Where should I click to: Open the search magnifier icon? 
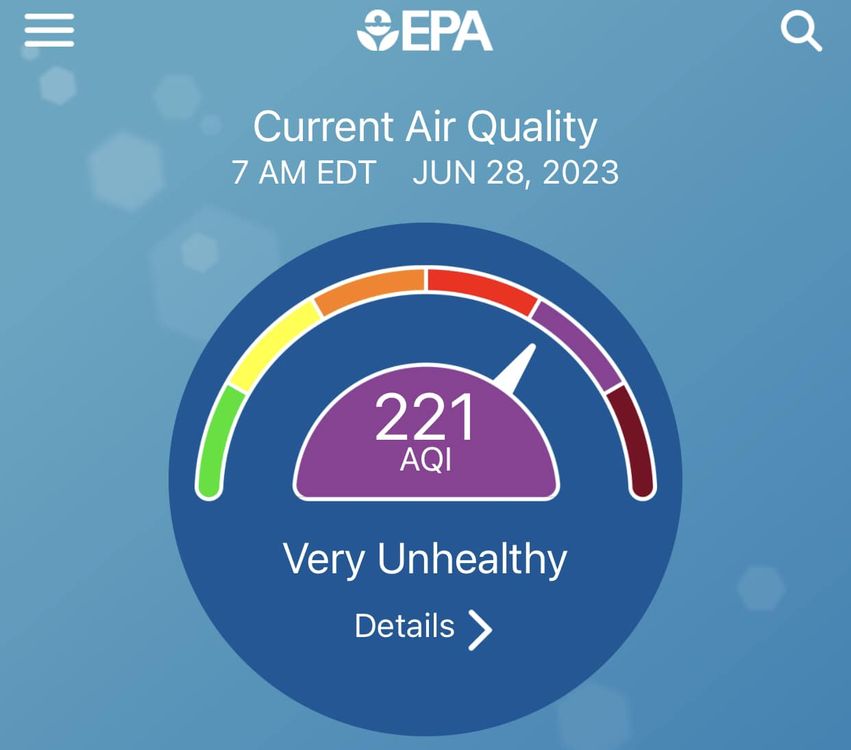tap(800, 32)
